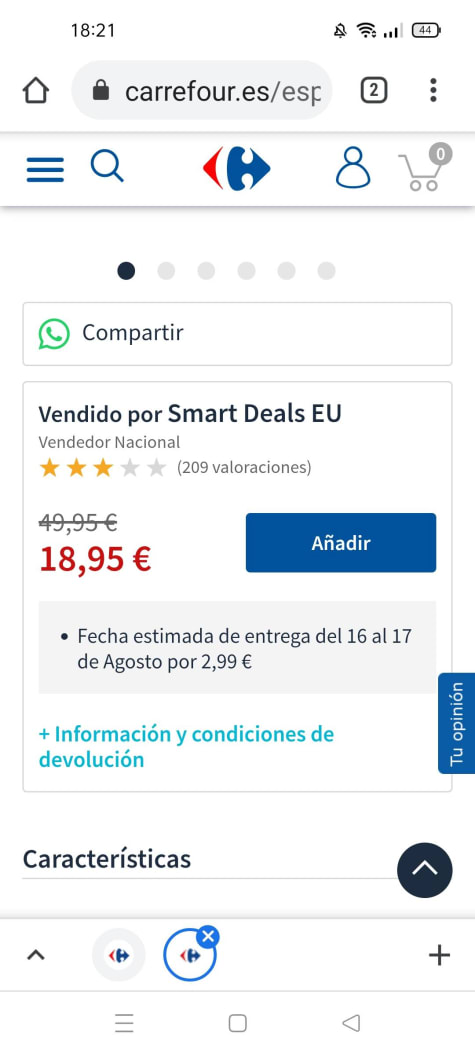Image resolution: width=475 pixels, height=1056 pixels.
Task: Open the search magnifier
Action: click(107, 166)
